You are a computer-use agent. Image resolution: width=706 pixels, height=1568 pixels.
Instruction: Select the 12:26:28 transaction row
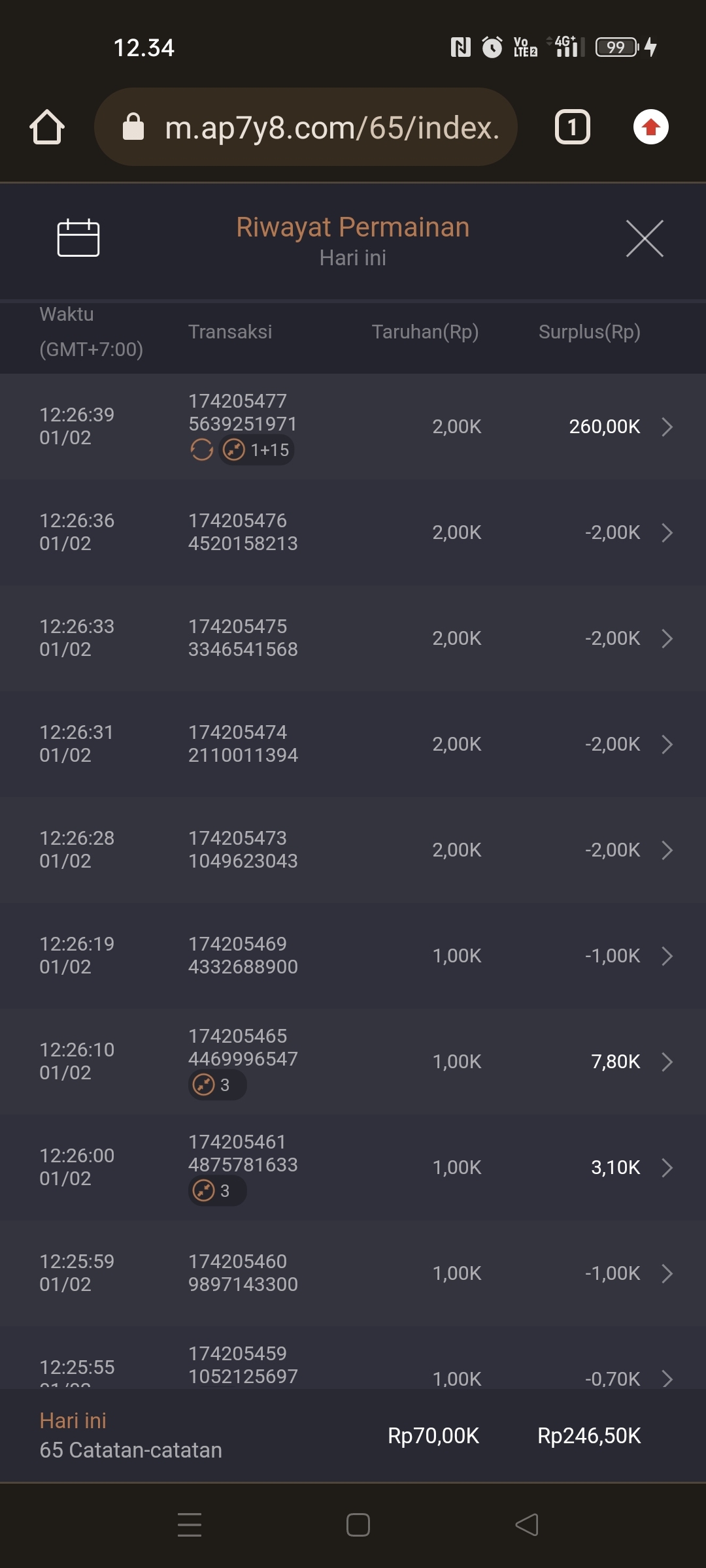pos(353,850)
